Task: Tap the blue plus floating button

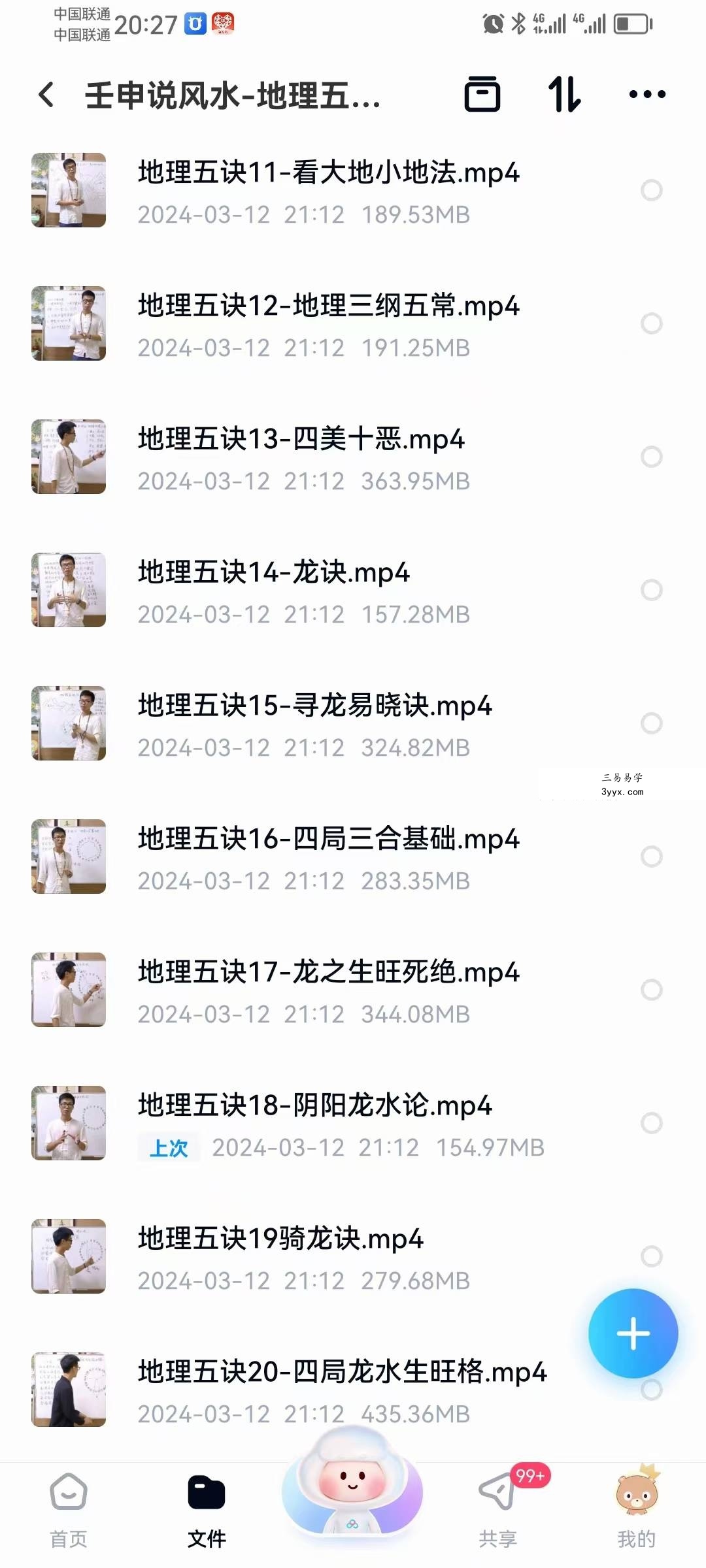Action: [633, 1333]
